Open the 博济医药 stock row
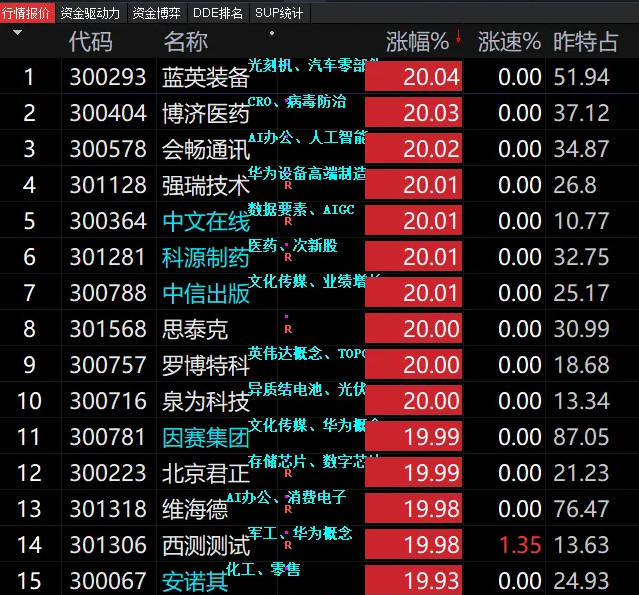 click(205, 114)
